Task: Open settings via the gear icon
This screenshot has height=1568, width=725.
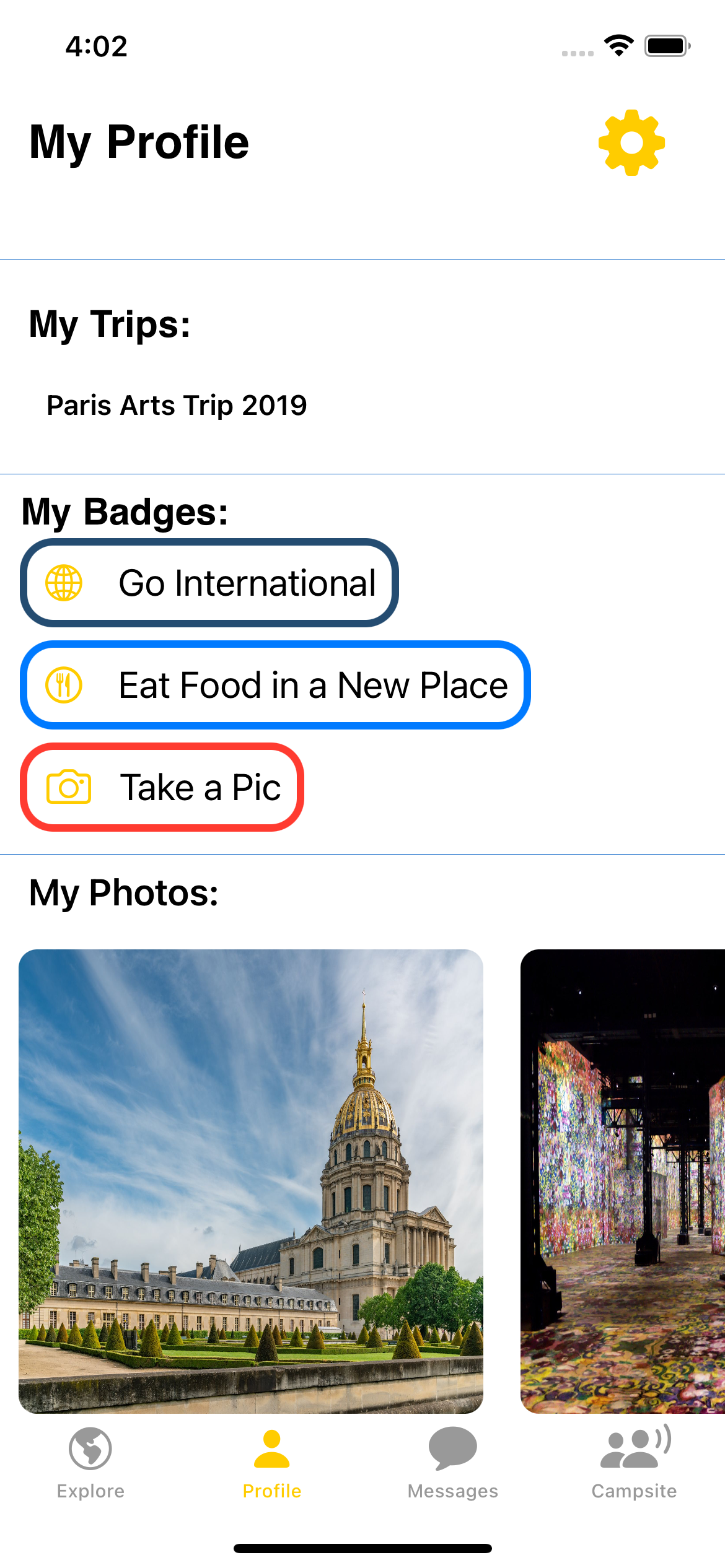Action: (631, 143)
